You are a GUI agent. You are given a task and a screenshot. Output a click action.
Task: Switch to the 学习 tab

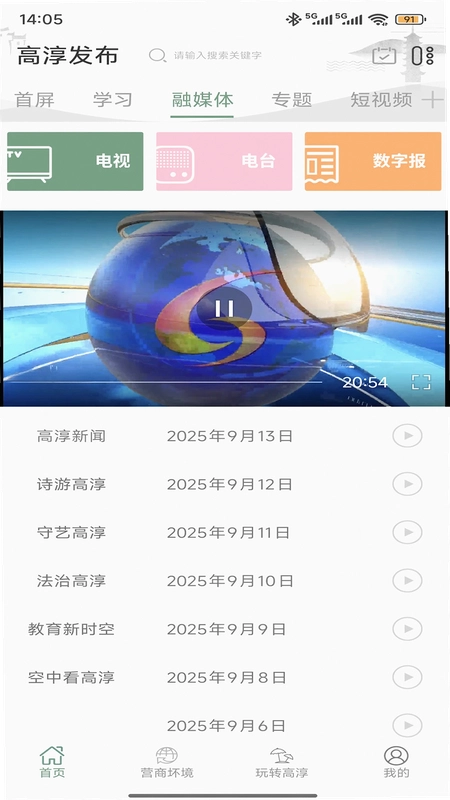coord(113,99)
